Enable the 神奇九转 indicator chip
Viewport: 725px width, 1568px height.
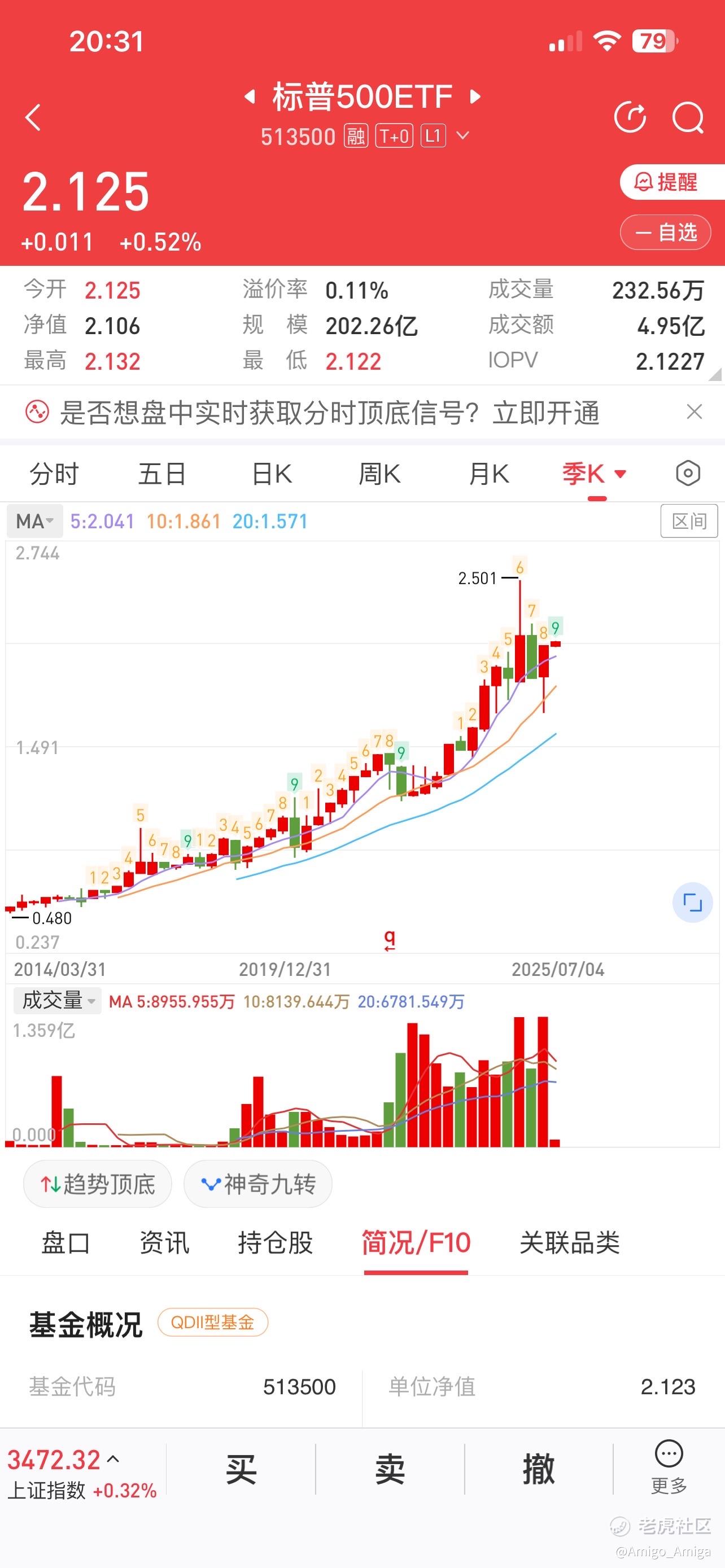click(x=258, y=1184)
